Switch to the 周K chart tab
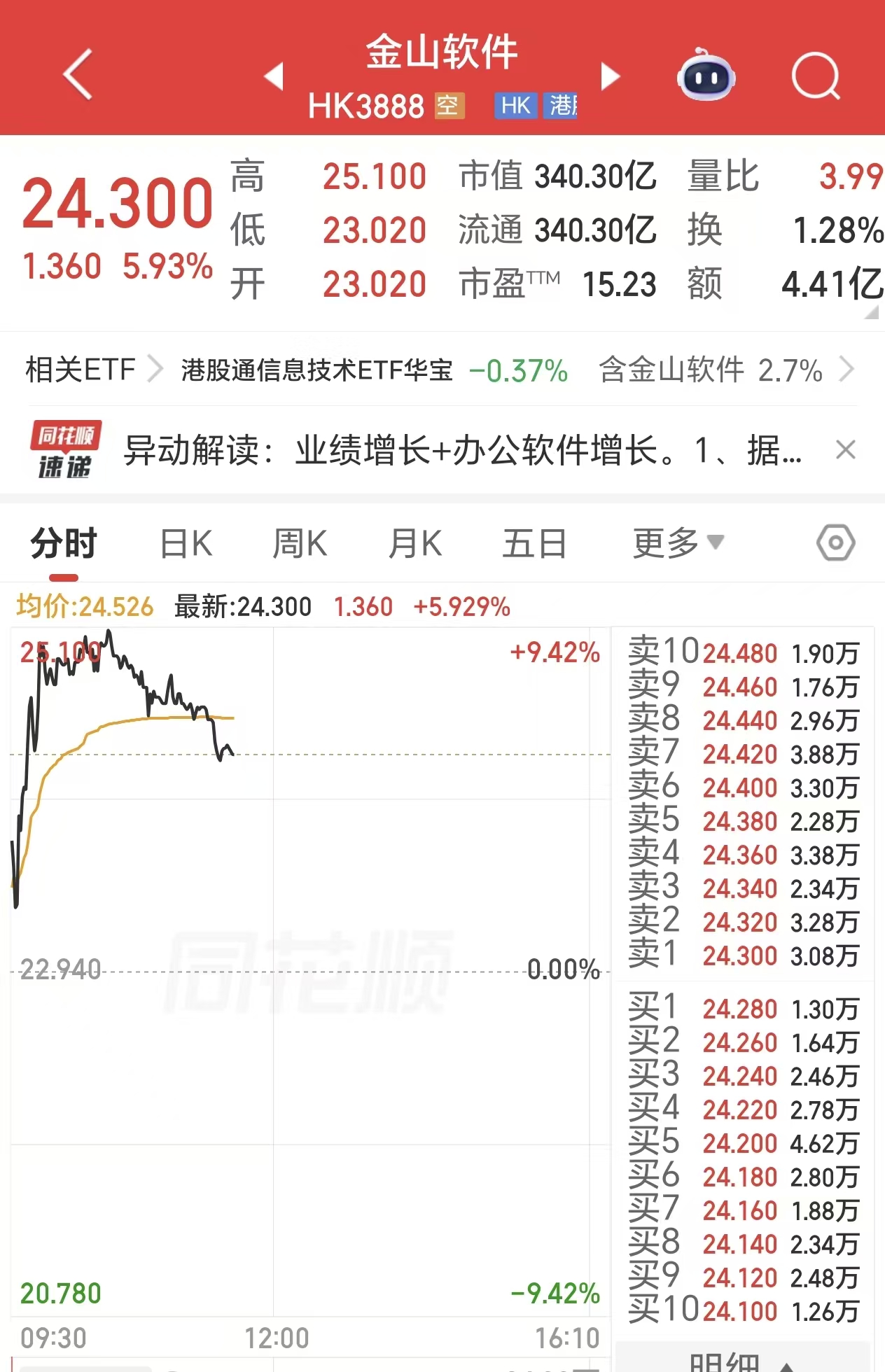This screenshot has height=1372, width=885. pos(300,544)
